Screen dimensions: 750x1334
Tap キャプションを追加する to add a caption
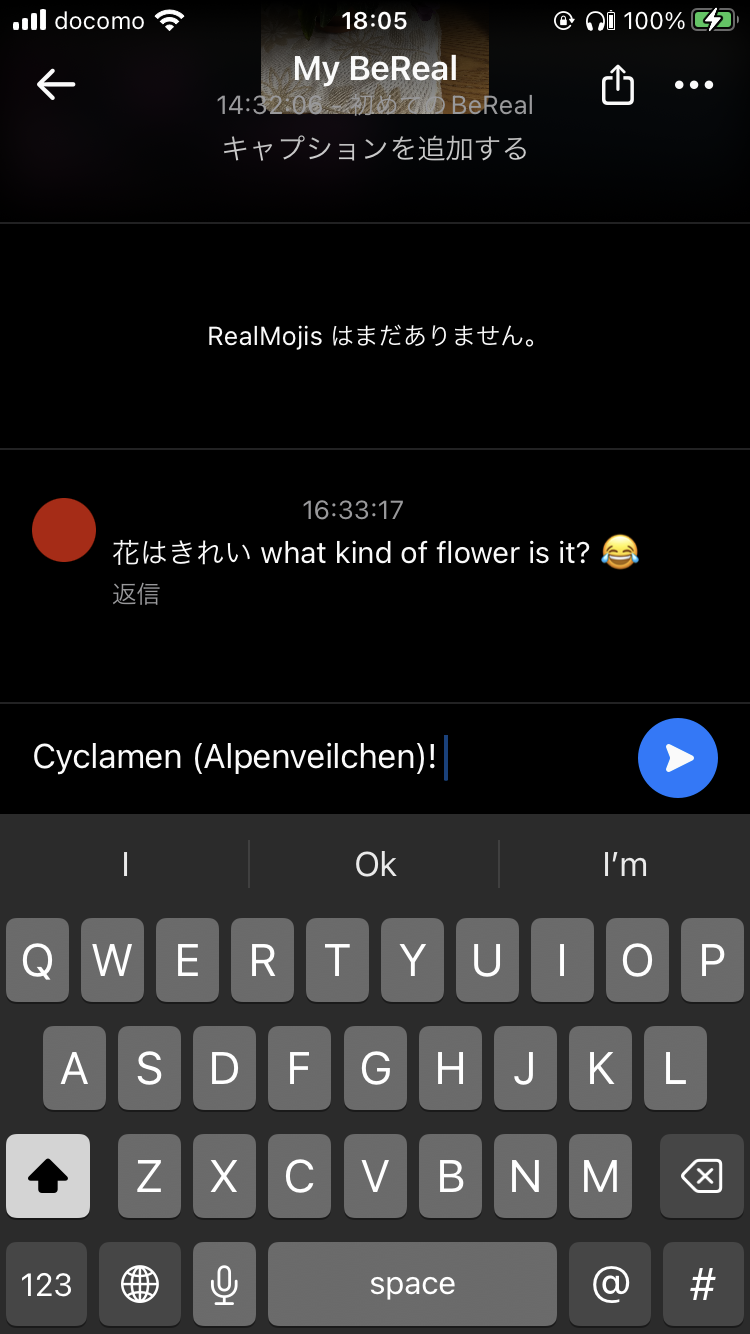point(374,148)
